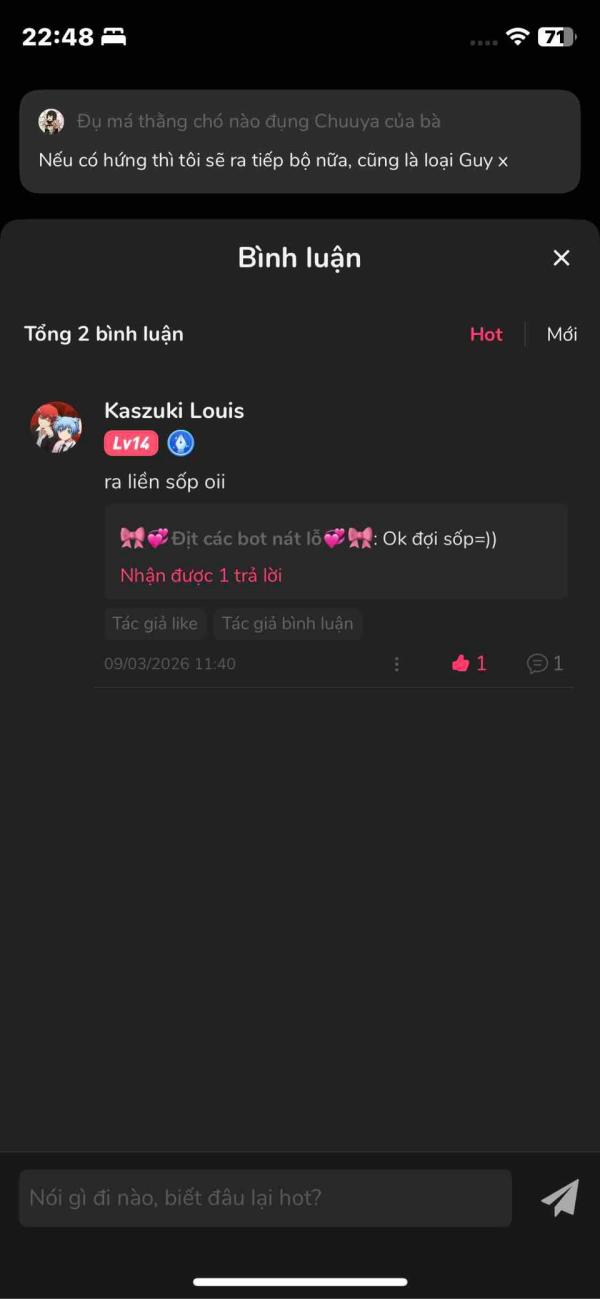Reply via Kaszuki's comment bubble icon

pyautogui.click(x=545, y=663)
